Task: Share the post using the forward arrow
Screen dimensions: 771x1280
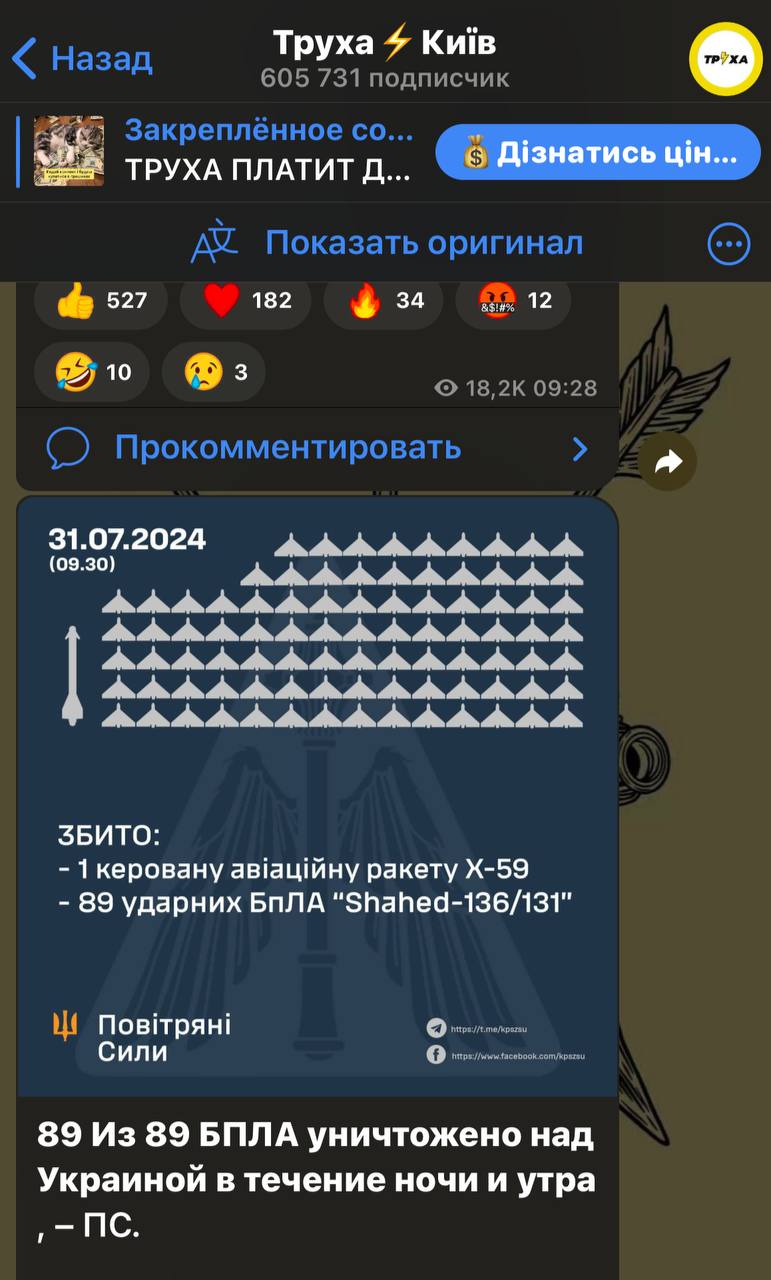Action: [668, 461]
